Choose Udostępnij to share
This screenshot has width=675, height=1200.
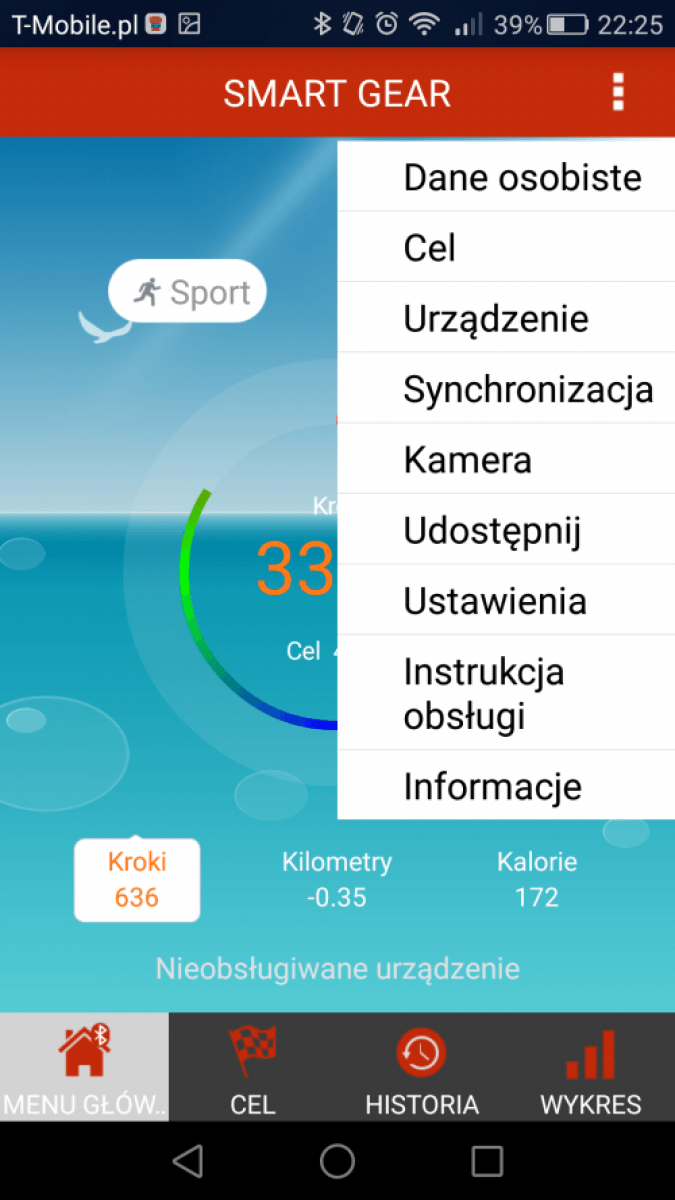click(x=506, y=531)
